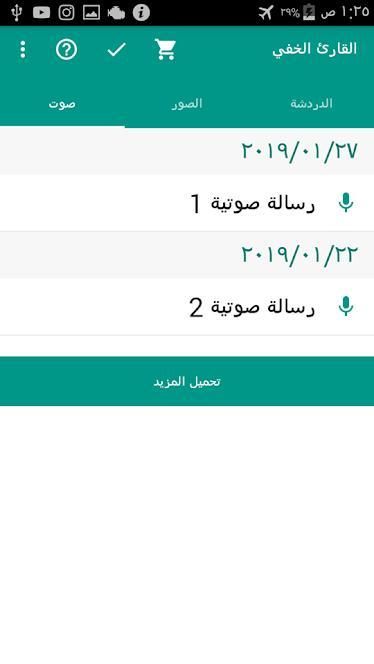Tap the checkmark icon in the toolbar

point(116,50)
